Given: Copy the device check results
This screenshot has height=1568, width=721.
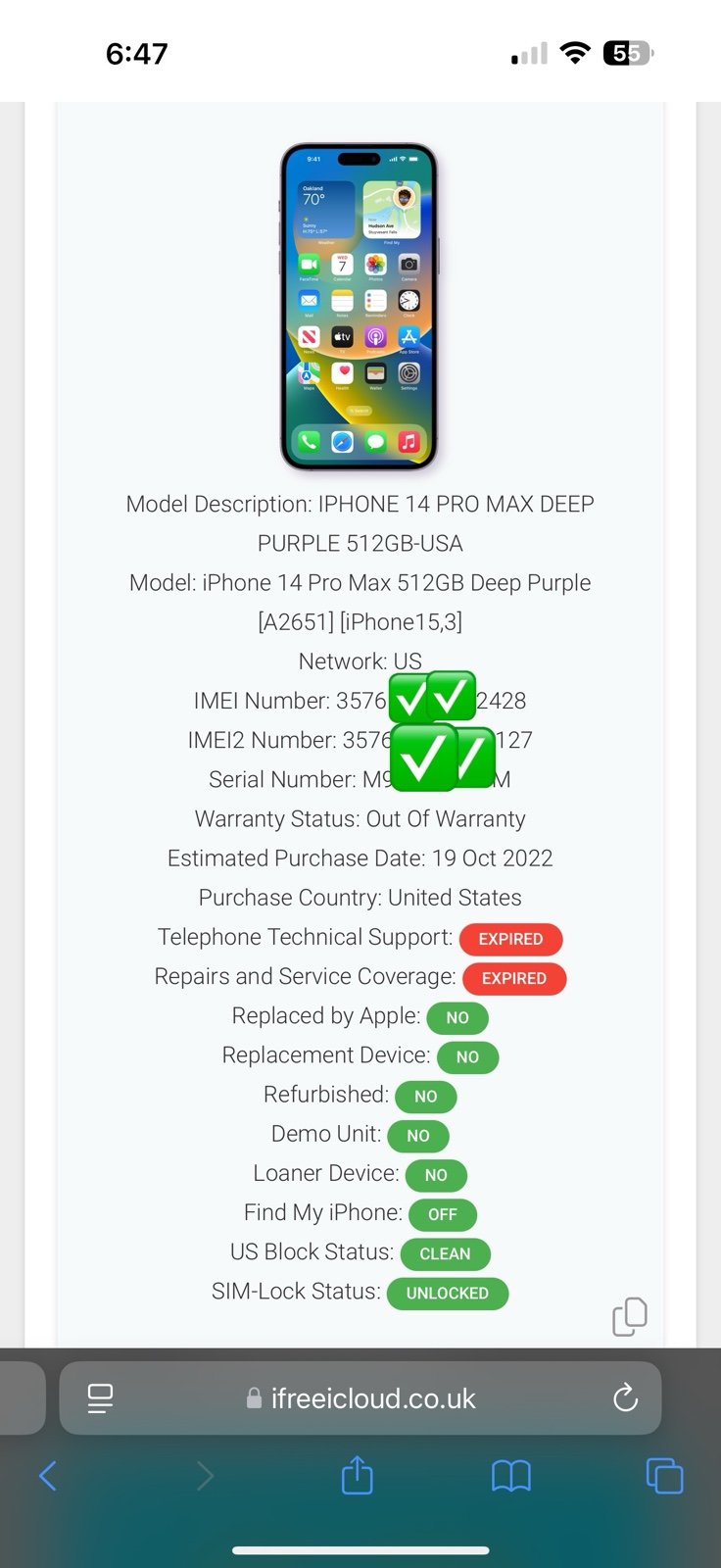Looking at the screenshot, I should (629, 1316).
